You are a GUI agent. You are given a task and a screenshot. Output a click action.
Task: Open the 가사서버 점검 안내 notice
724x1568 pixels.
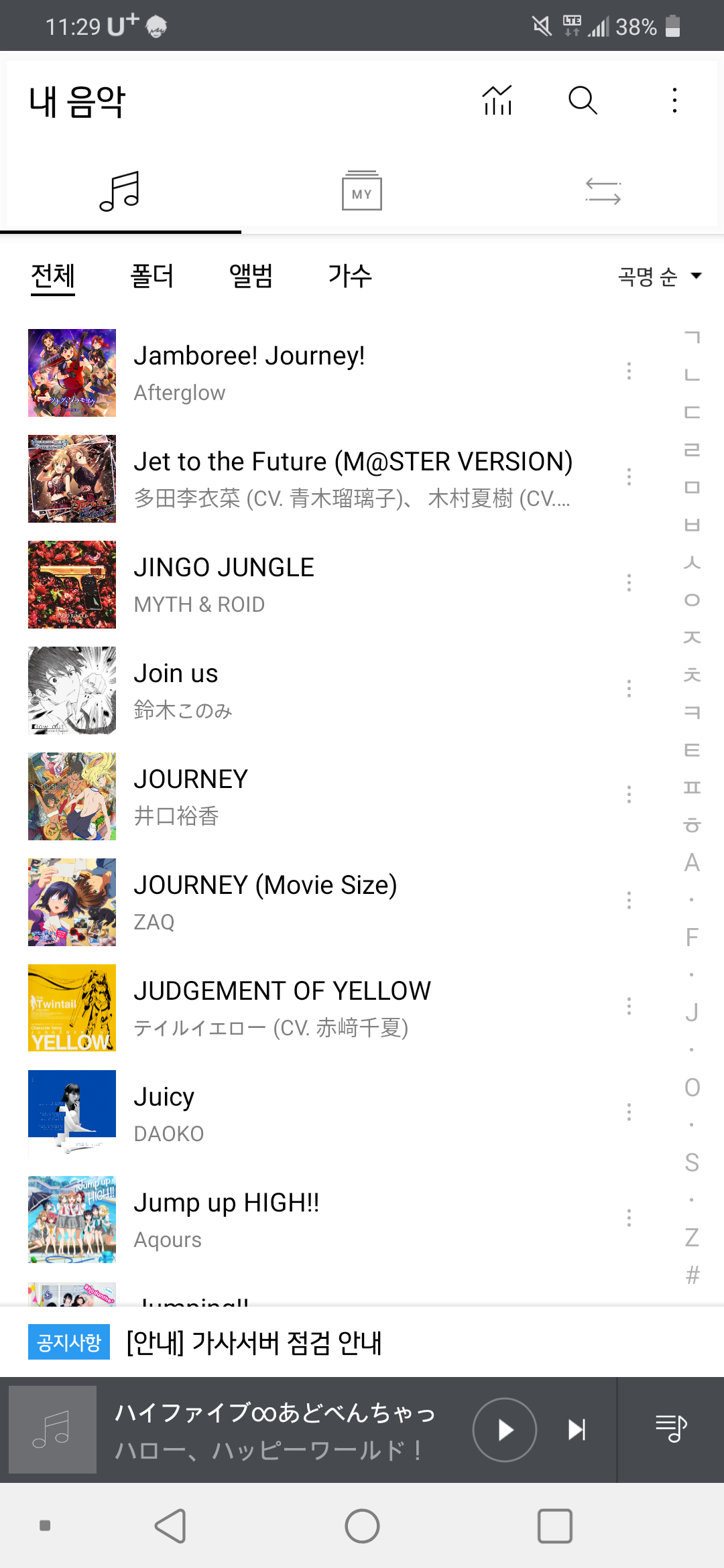[255, 1342]
